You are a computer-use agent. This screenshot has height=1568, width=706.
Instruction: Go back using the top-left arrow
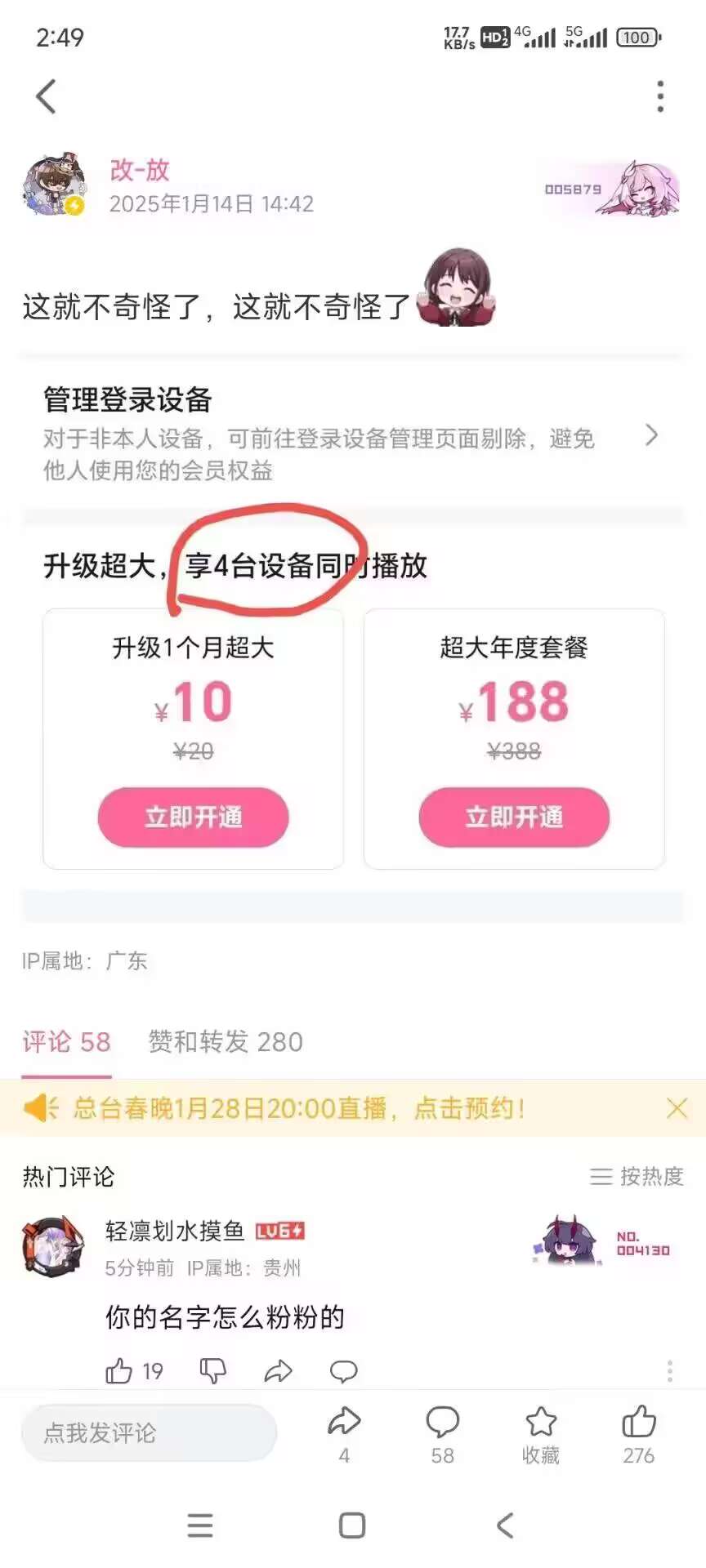[x=47, y=96]
